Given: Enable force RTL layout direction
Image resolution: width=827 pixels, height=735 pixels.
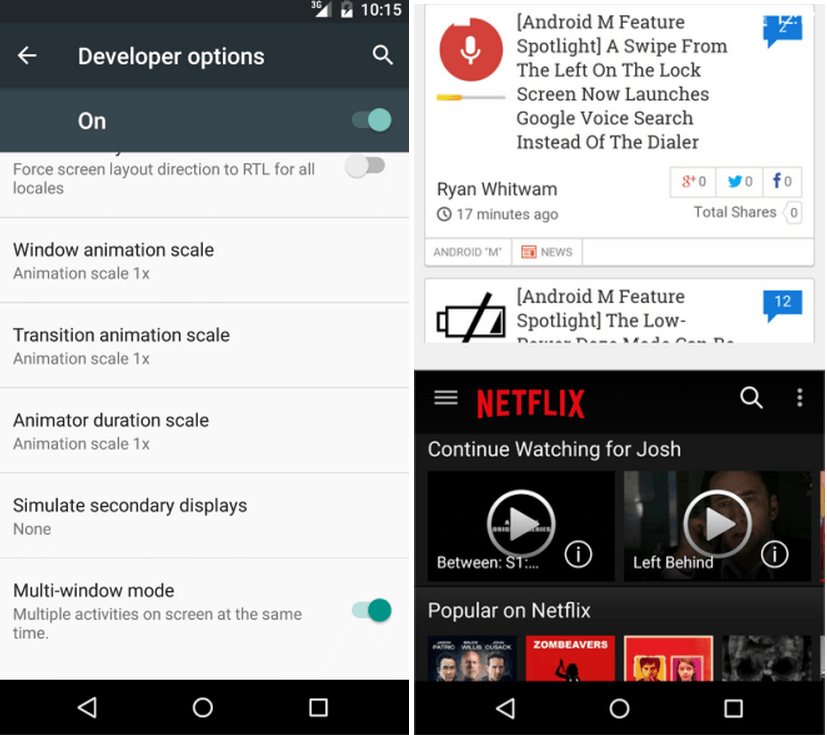Looking at the screenshot, I should pyautogui.click(x=364, y=167).
